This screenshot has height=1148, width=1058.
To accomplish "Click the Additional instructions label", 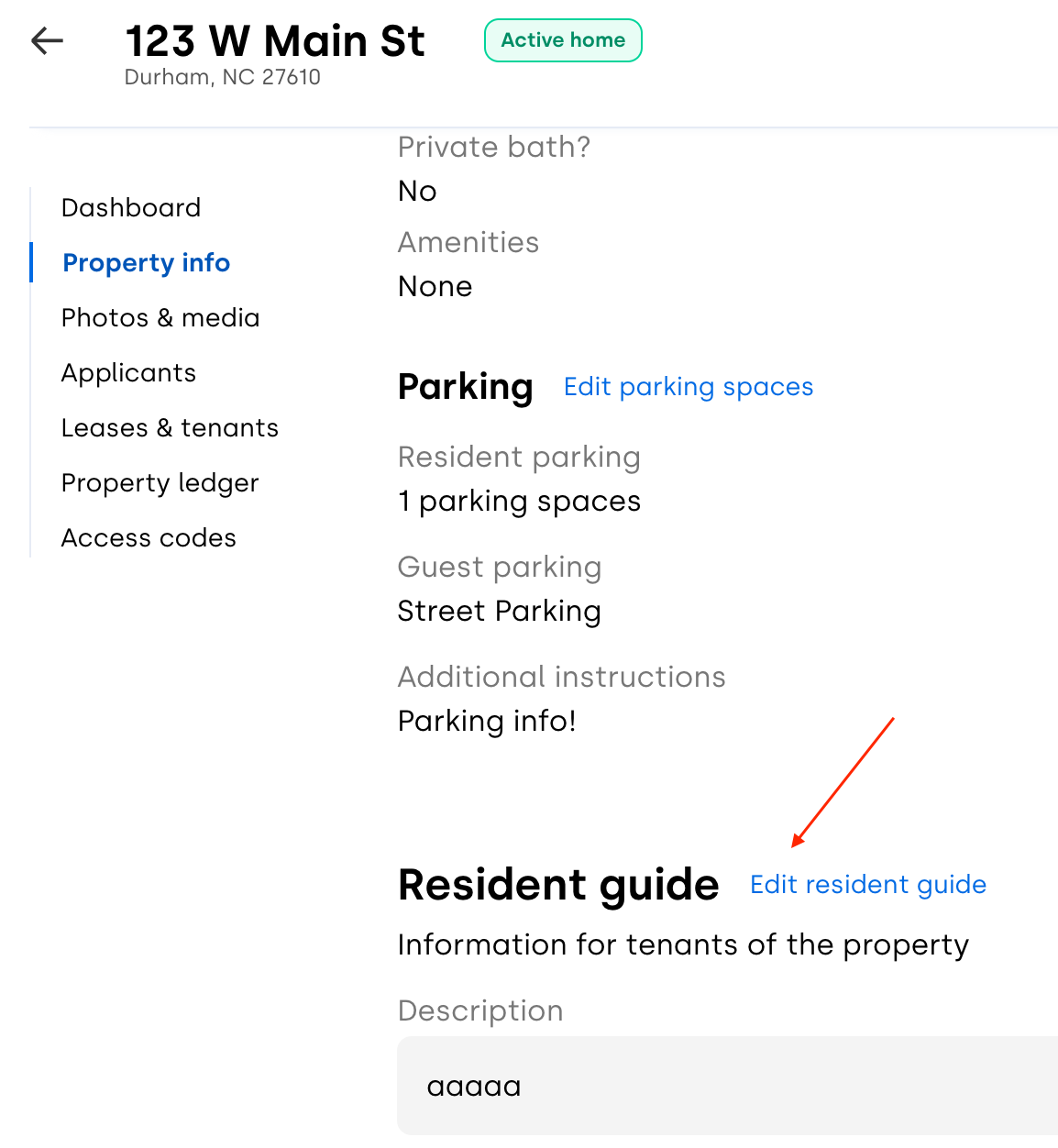I will 561,677.
